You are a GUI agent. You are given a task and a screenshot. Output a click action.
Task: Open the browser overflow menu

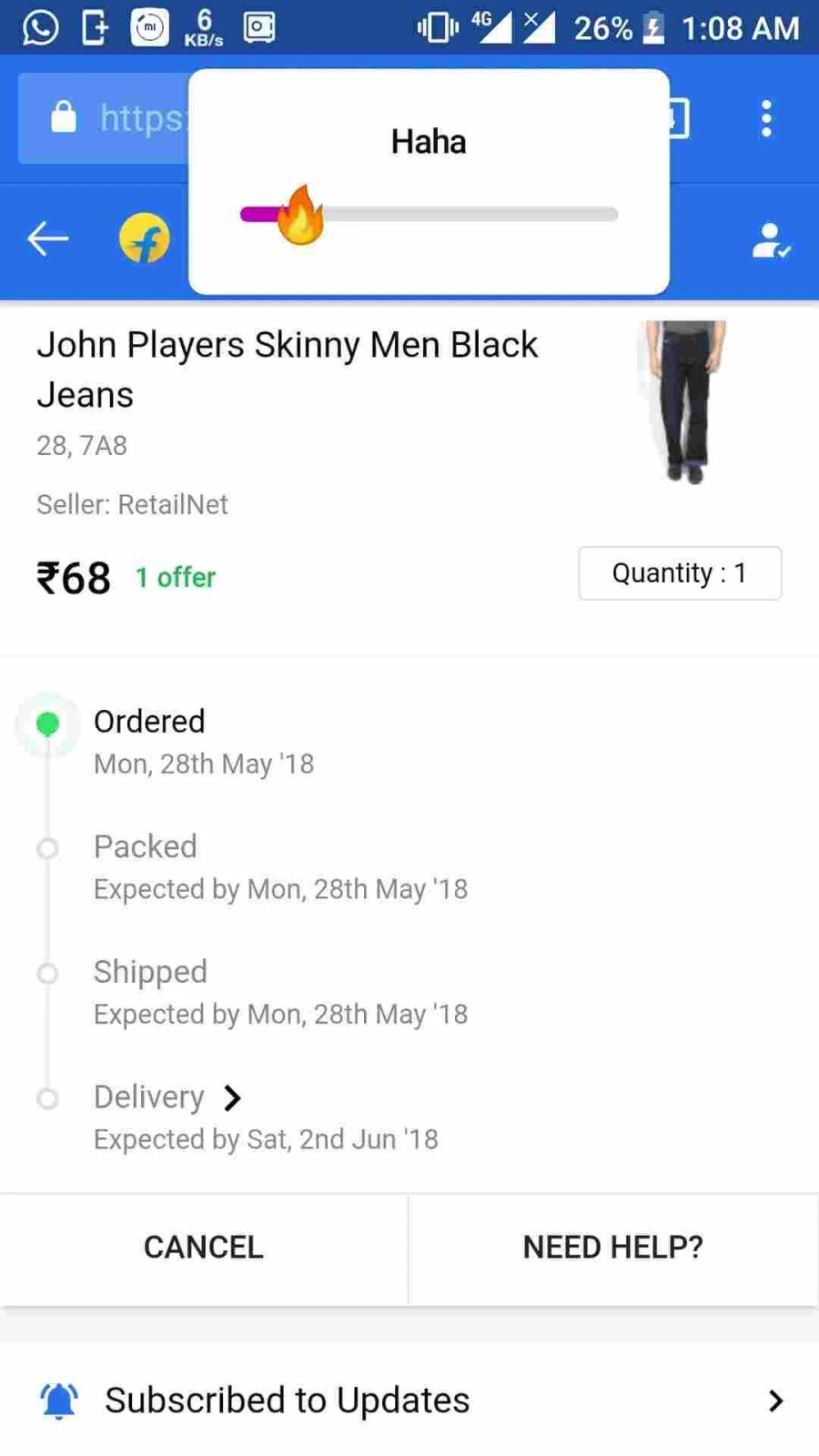(x=766, y=118)
